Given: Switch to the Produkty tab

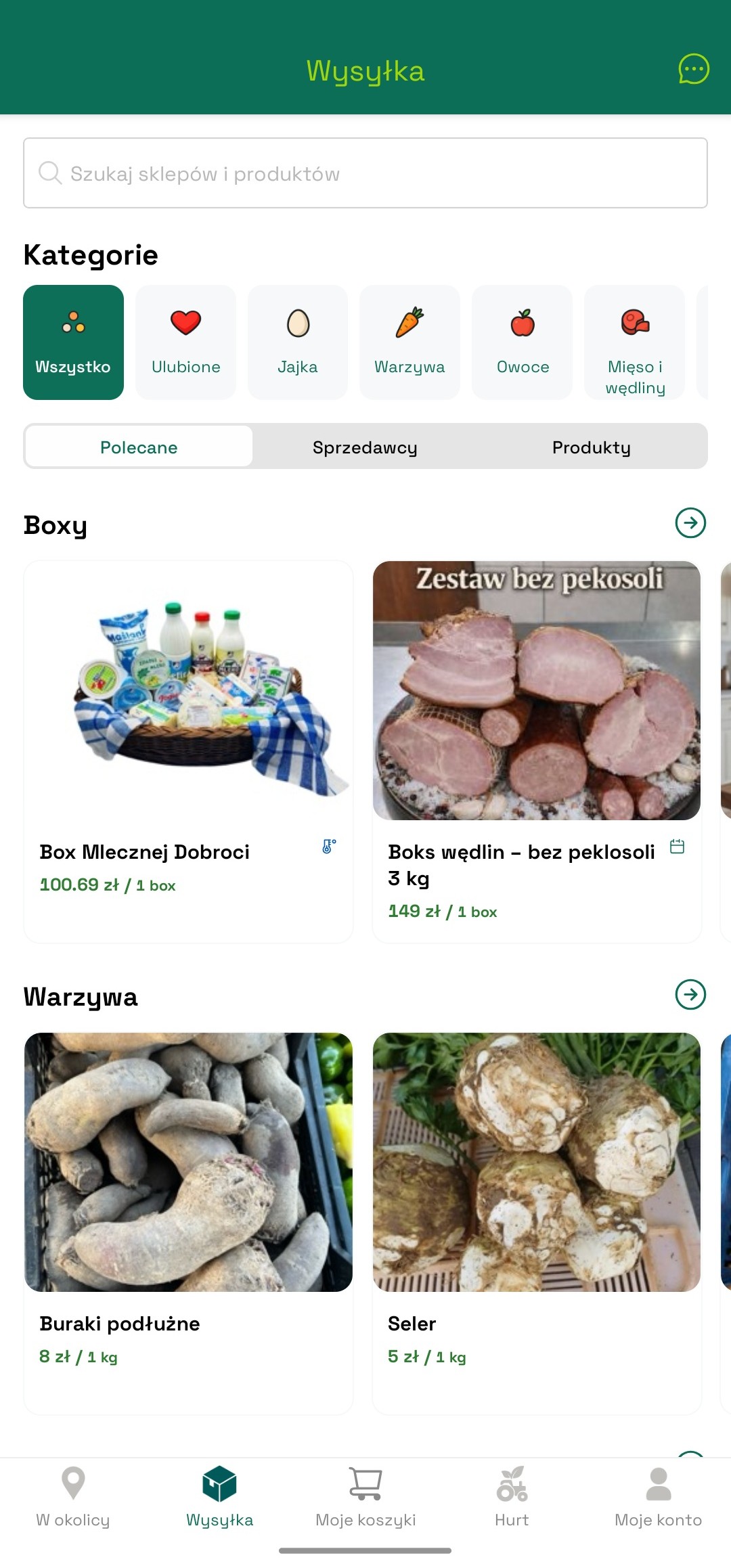Looking at the screenshot, I should coord(591,447).
